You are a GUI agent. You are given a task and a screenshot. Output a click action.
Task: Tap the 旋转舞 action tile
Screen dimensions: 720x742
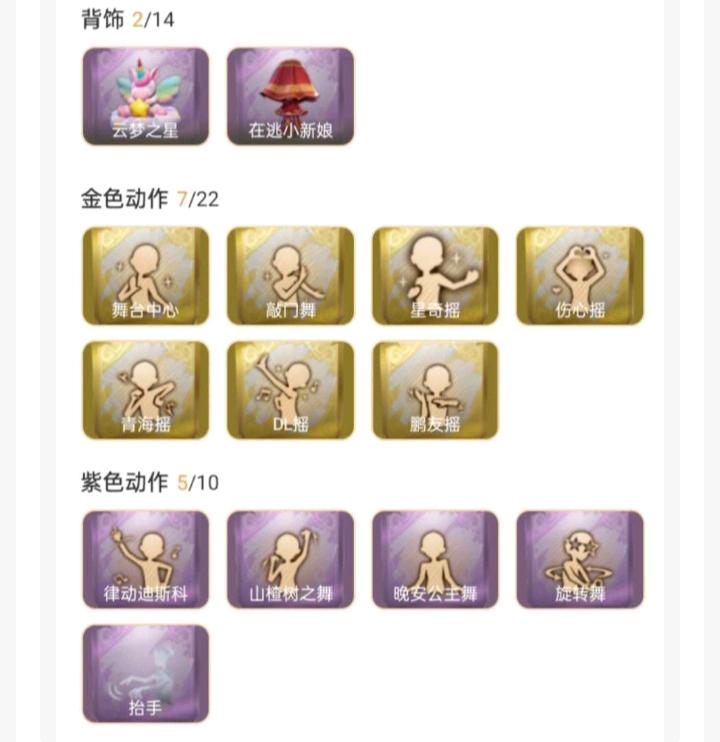pos(580,560)
